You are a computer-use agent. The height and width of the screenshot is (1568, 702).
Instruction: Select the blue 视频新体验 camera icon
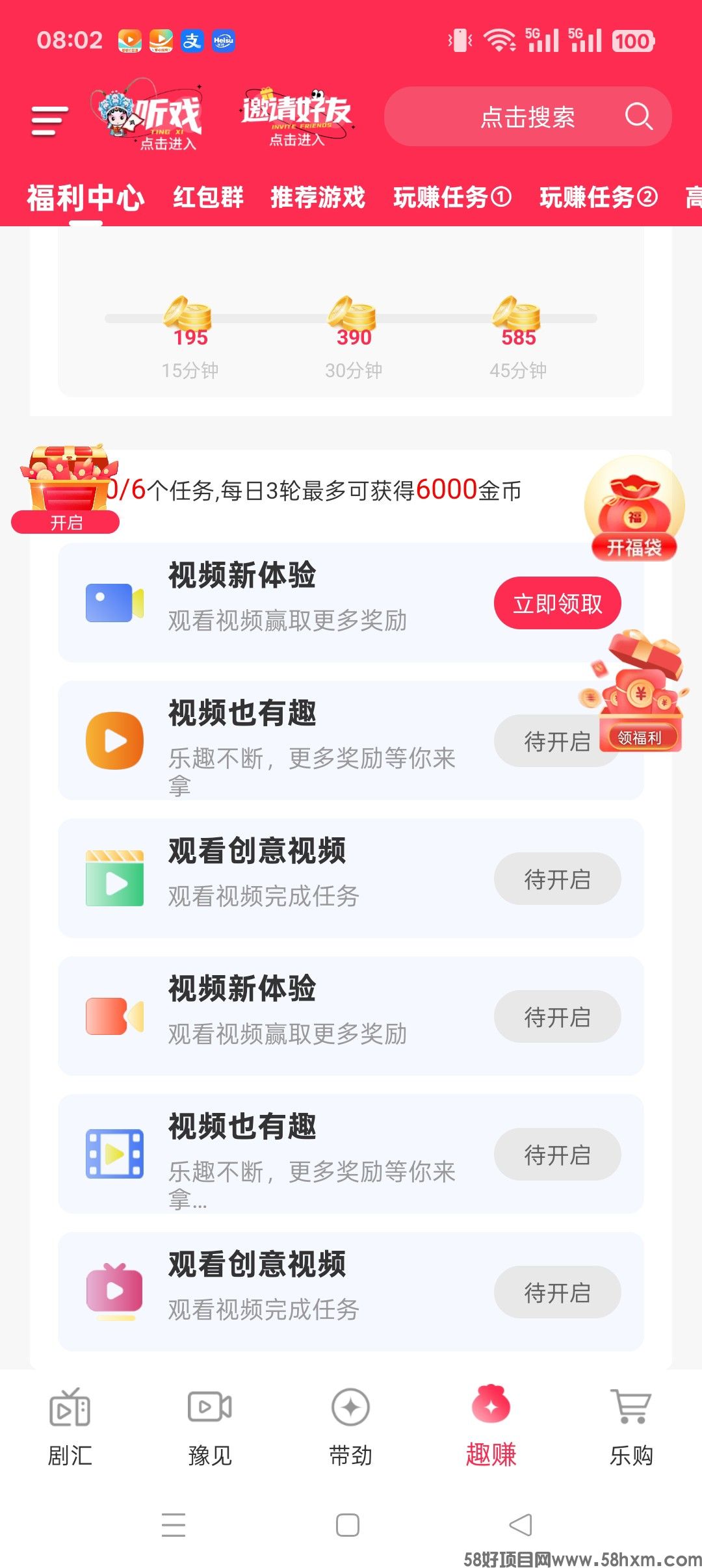[x=114, y=601]
